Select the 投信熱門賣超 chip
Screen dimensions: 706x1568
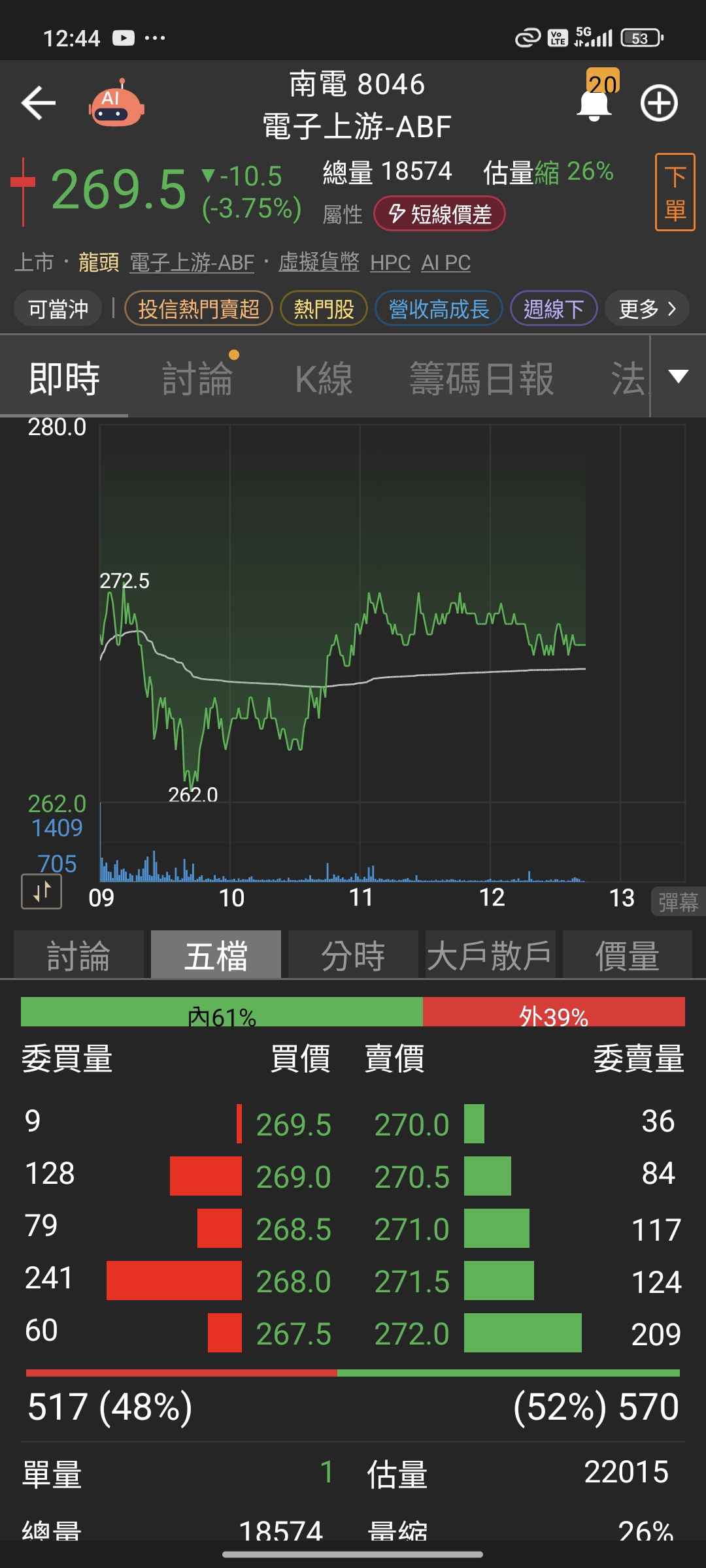pyautogui.click(x=198, y=308)
